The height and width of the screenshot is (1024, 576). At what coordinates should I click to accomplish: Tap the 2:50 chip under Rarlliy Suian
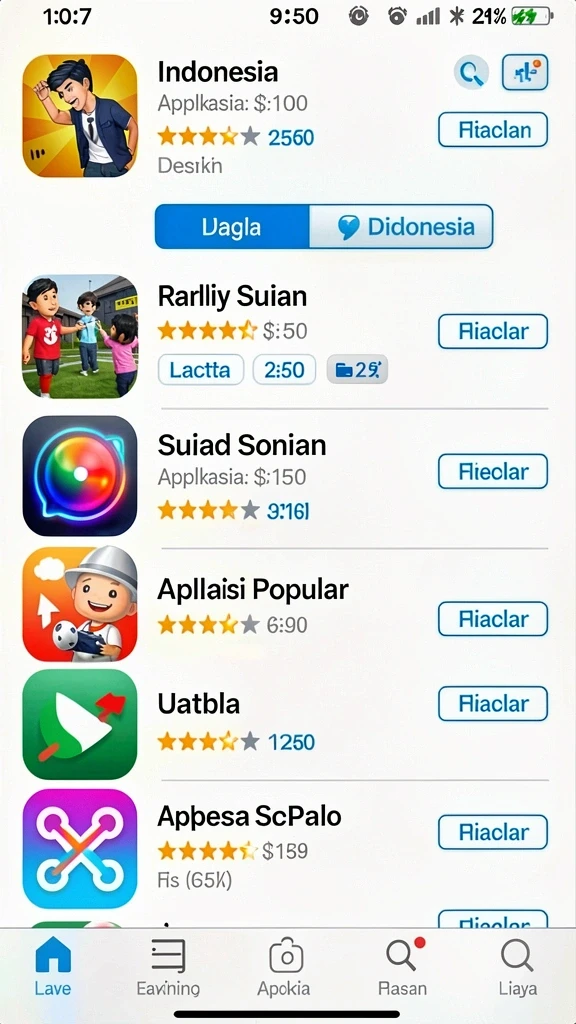click(284, 370)
